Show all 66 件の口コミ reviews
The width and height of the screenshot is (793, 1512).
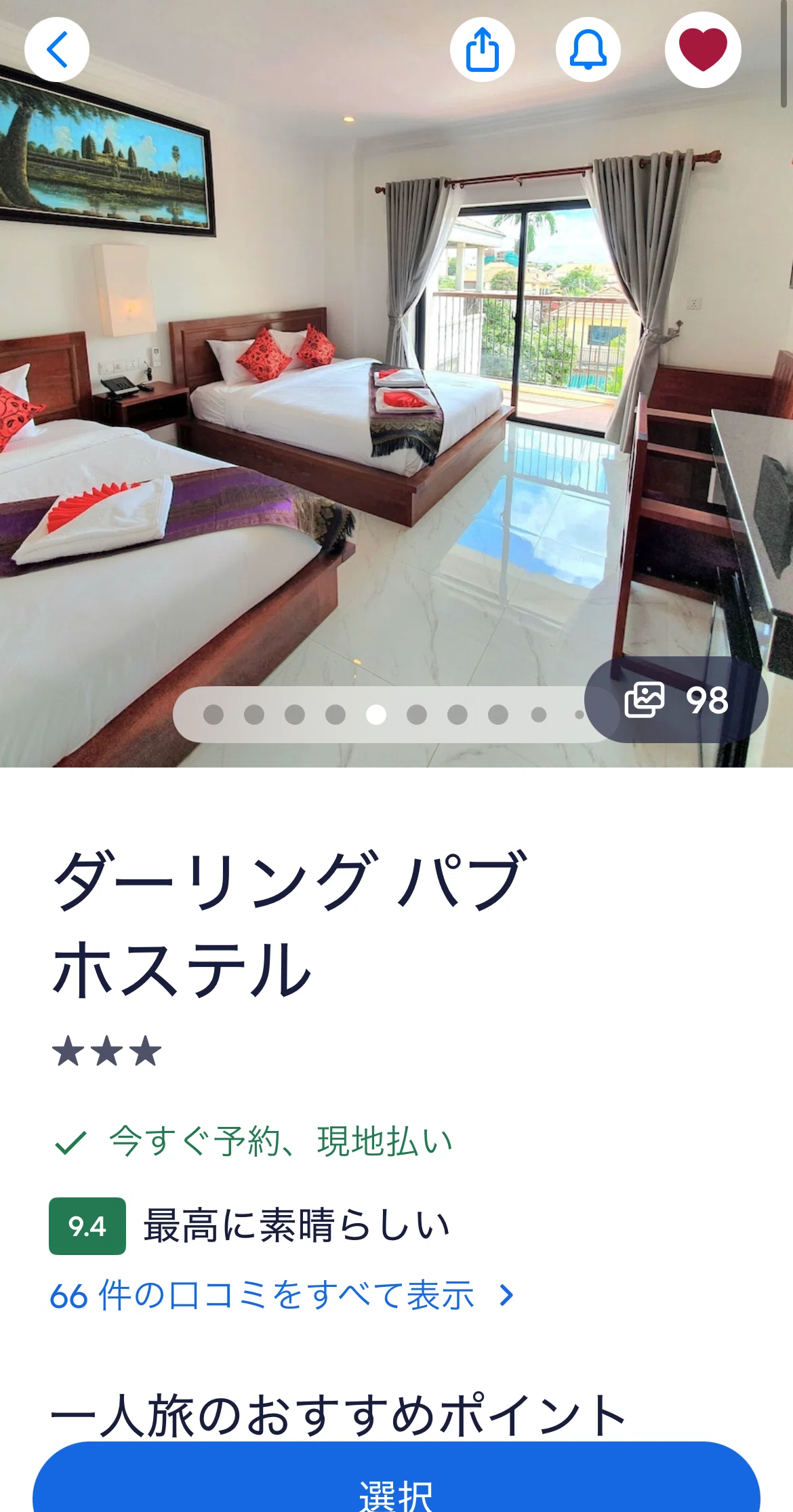(x=282, y=1296)
